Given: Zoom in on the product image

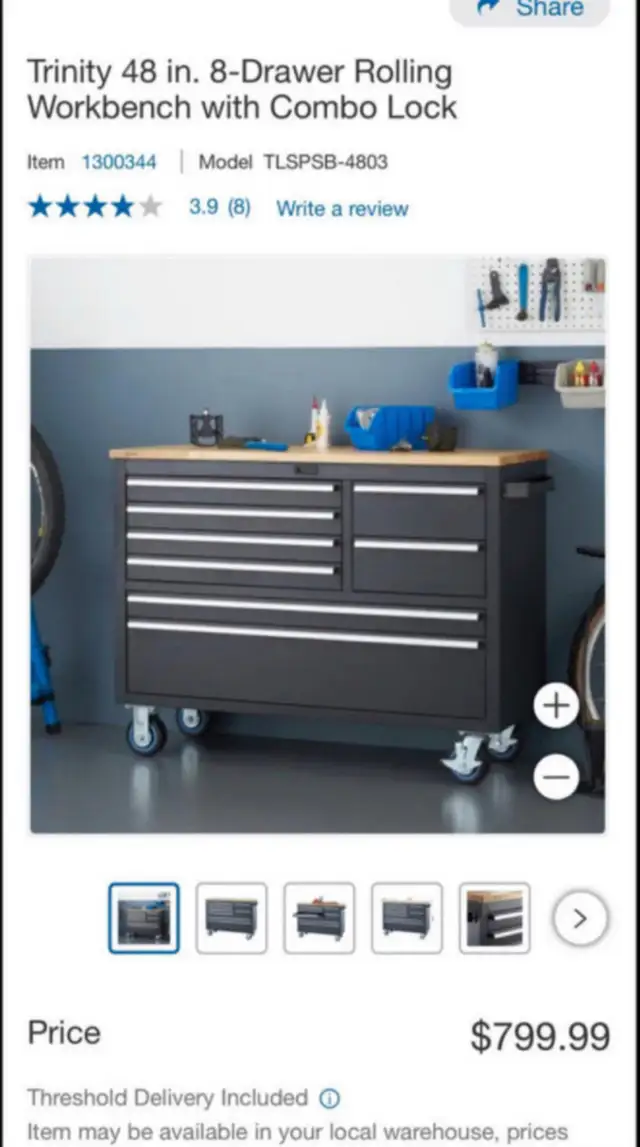Looking at the screenshot, I should pyautogui.click(x=556, y=707).
